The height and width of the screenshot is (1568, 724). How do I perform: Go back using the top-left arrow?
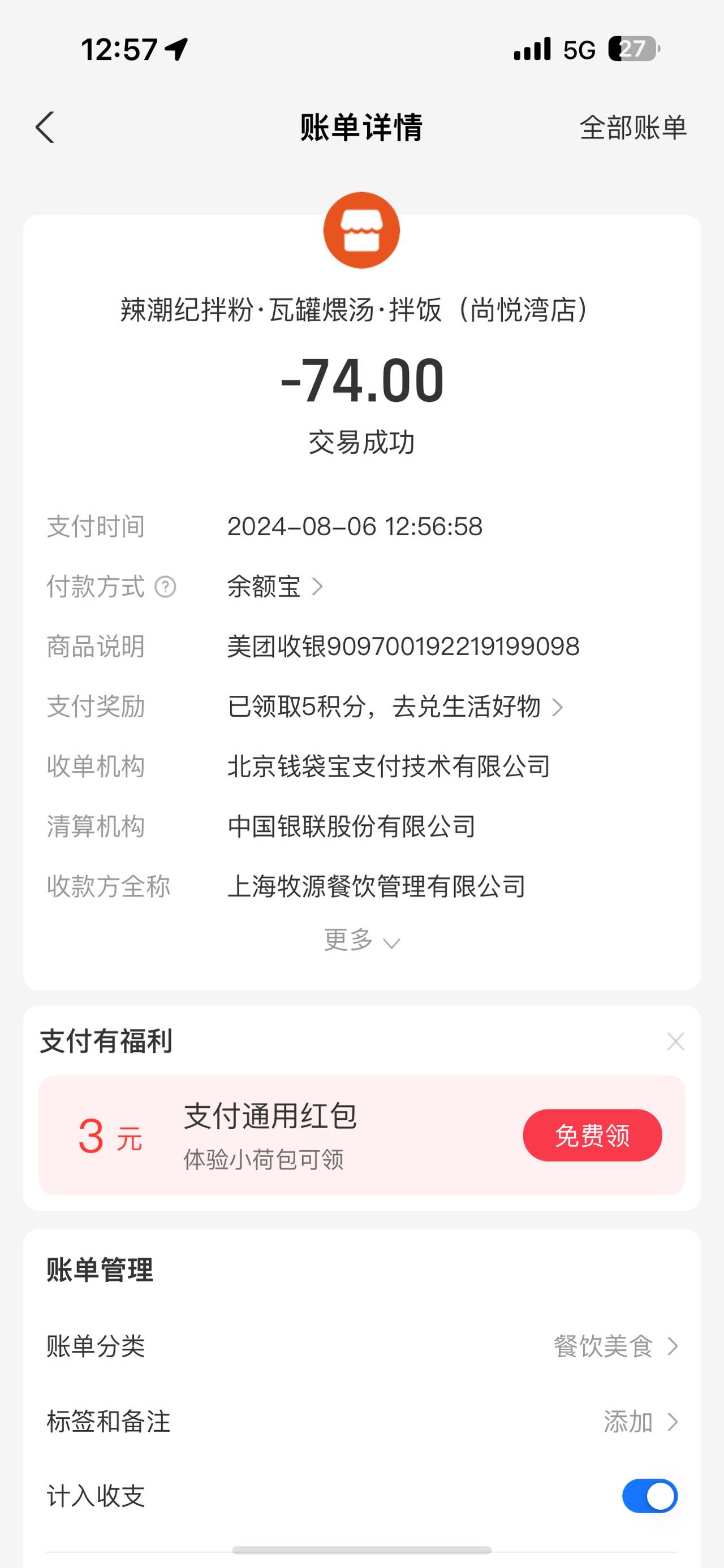click(x=45, y=127)
